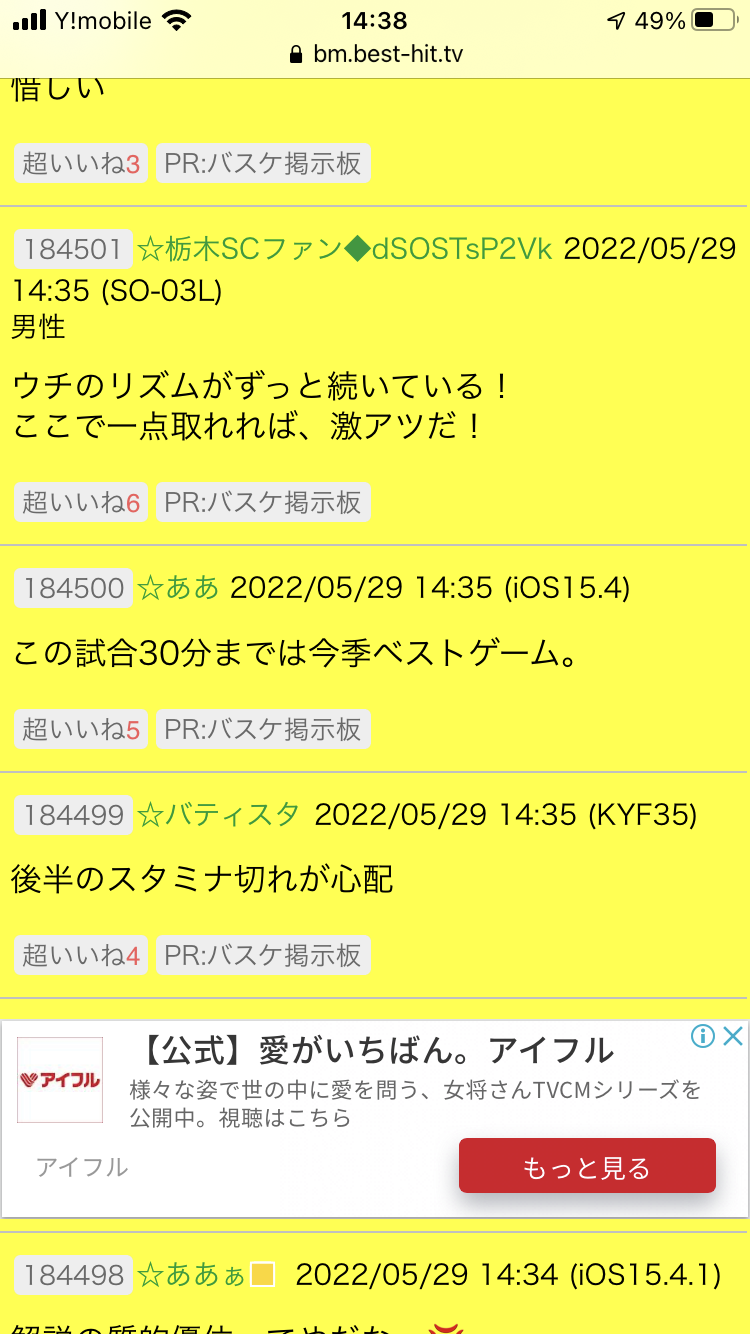Close the アイフル ad with X icon
The width and height of the screenshot is (750, 1334).
733,1036
